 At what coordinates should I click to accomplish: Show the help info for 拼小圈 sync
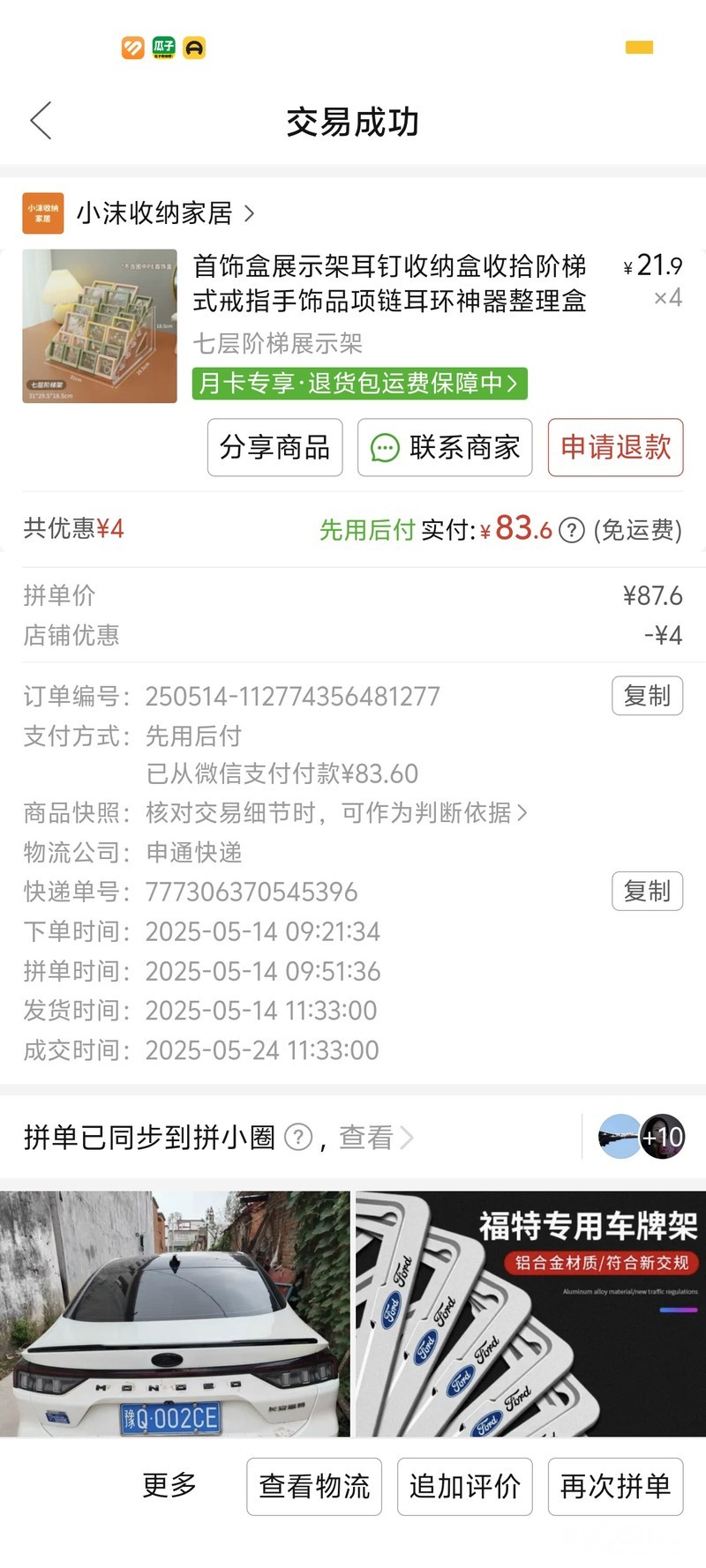coord(299,1138)
